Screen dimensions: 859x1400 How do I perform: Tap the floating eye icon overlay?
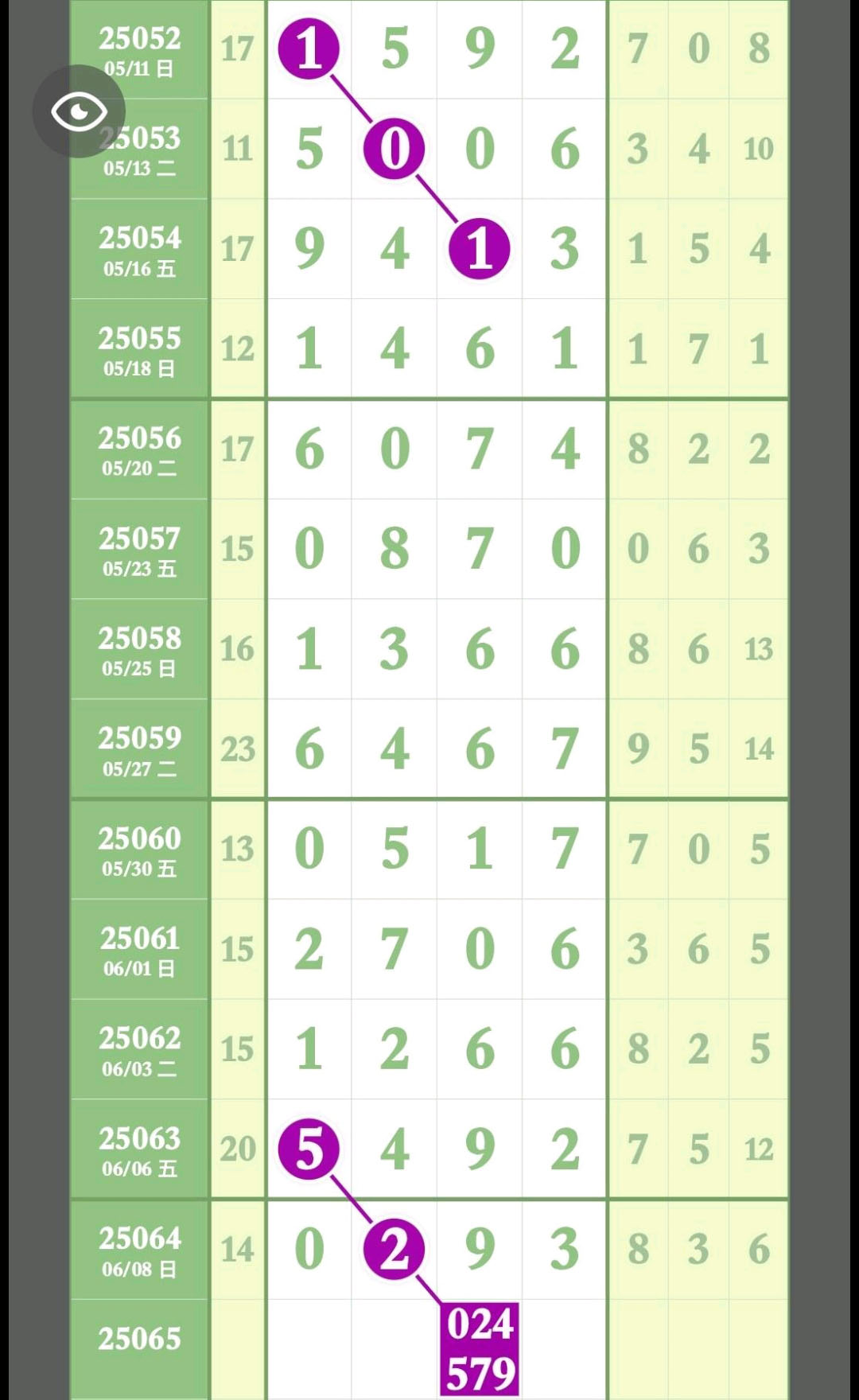point(79,111)
